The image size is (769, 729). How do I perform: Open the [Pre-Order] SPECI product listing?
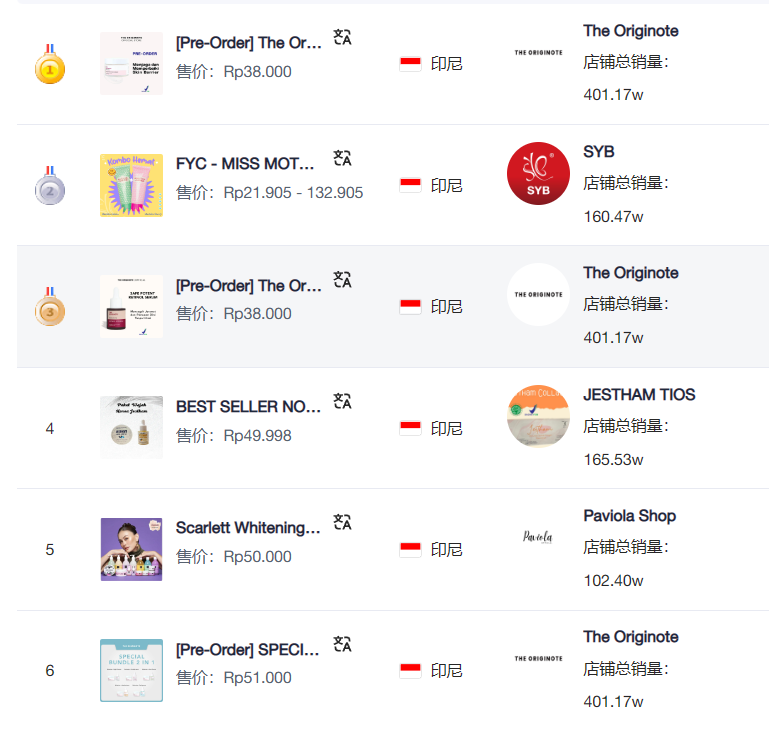click(x=248, y=650)
